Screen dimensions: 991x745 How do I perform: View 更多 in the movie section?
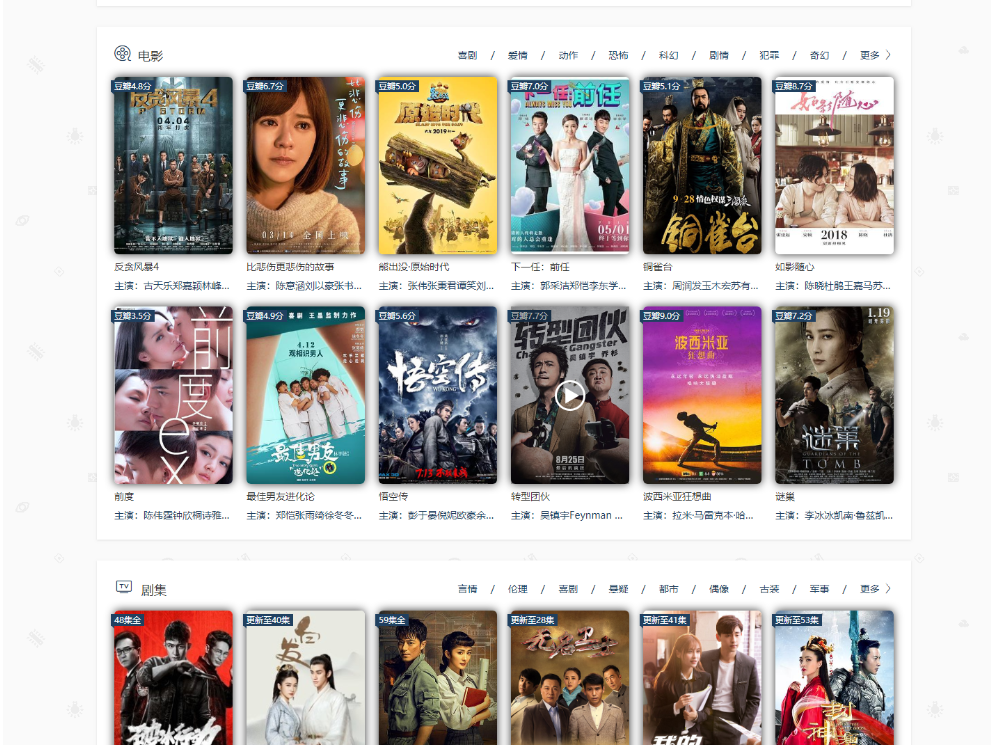874,55
